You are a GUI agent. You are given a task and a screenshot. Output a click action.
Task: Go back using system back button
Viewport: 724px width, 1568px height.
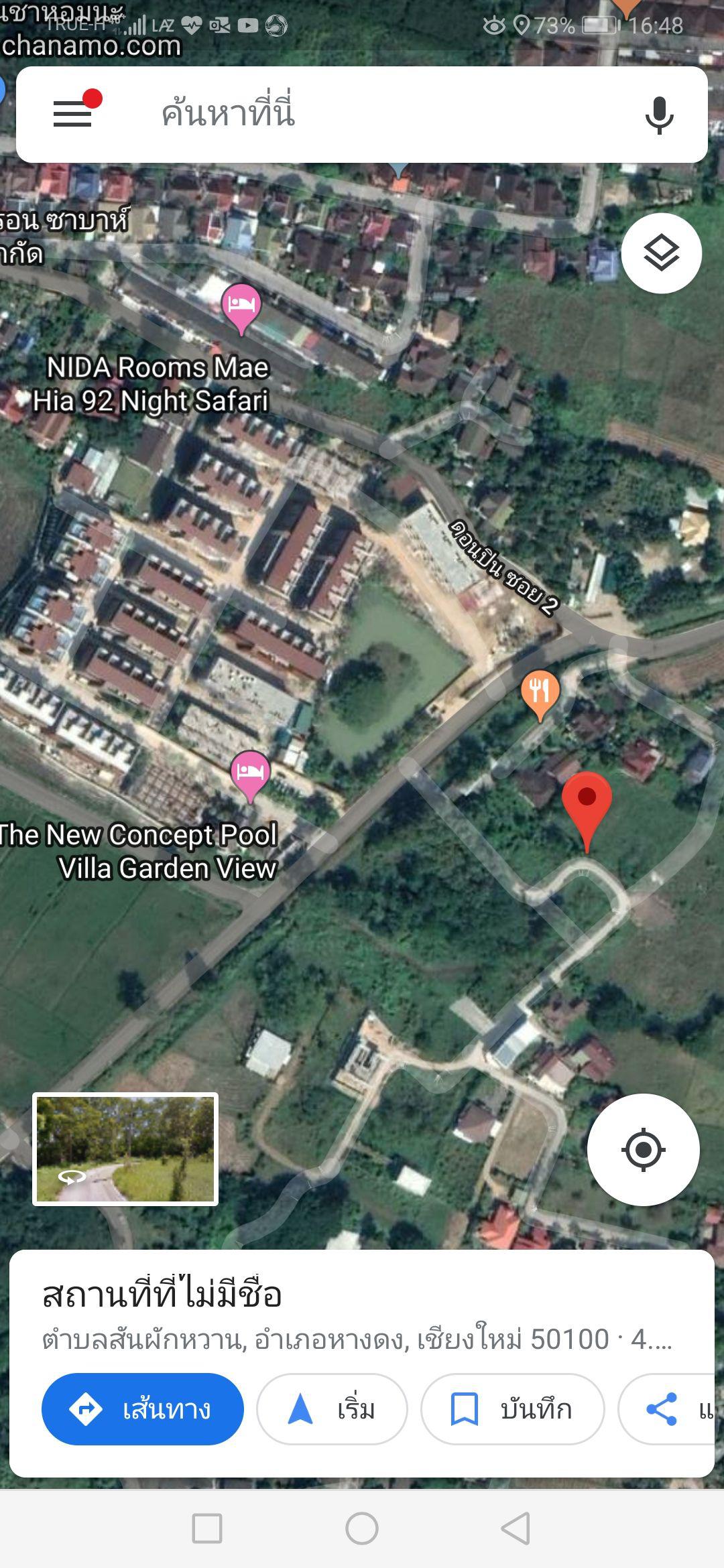click(x=516, y=1528)
